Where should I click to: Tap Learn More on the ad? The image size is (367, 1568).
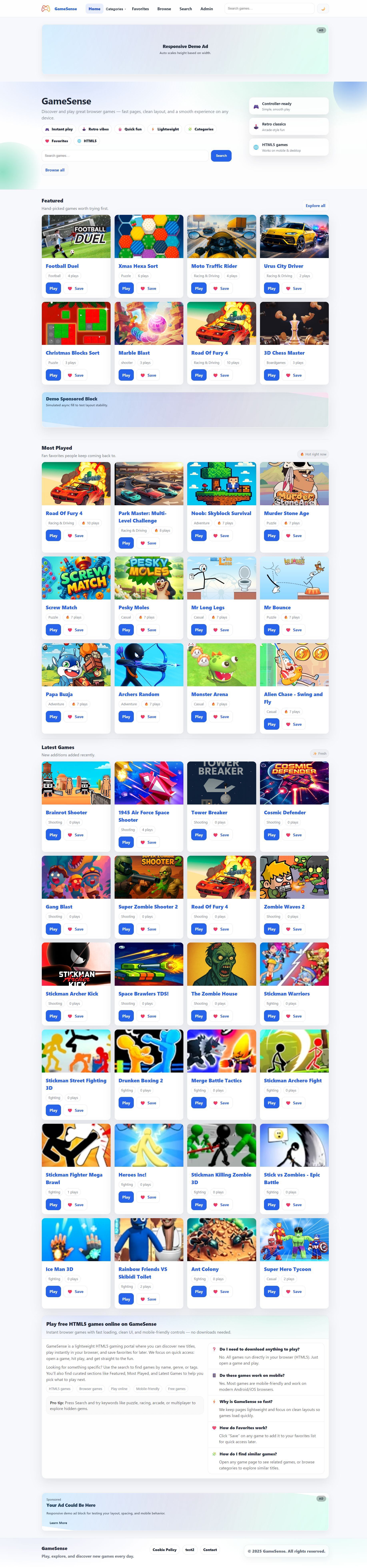click(58, 1522)
